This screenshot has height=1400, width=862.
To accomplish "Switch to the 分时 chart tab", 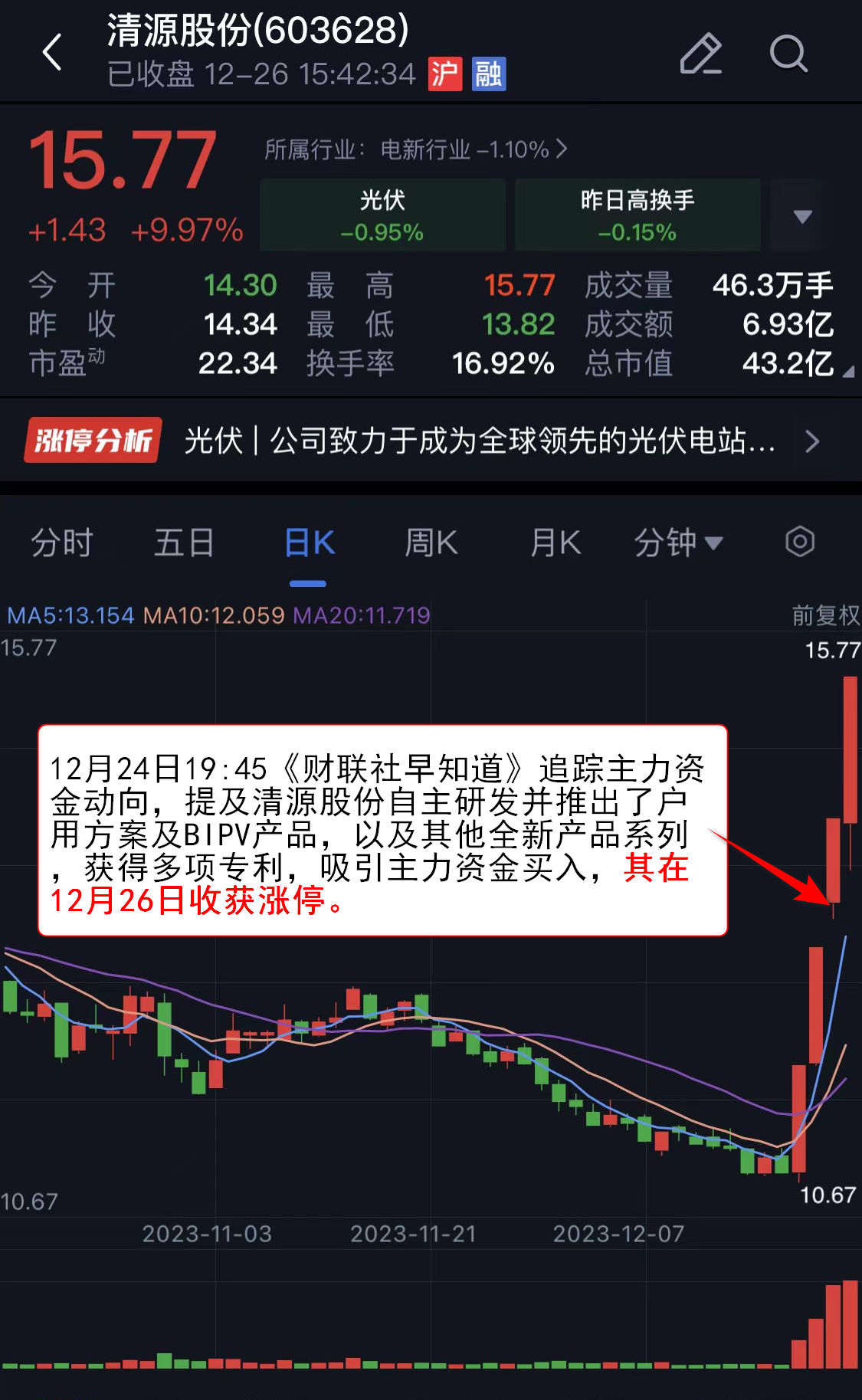I will [x=61, y=543].
